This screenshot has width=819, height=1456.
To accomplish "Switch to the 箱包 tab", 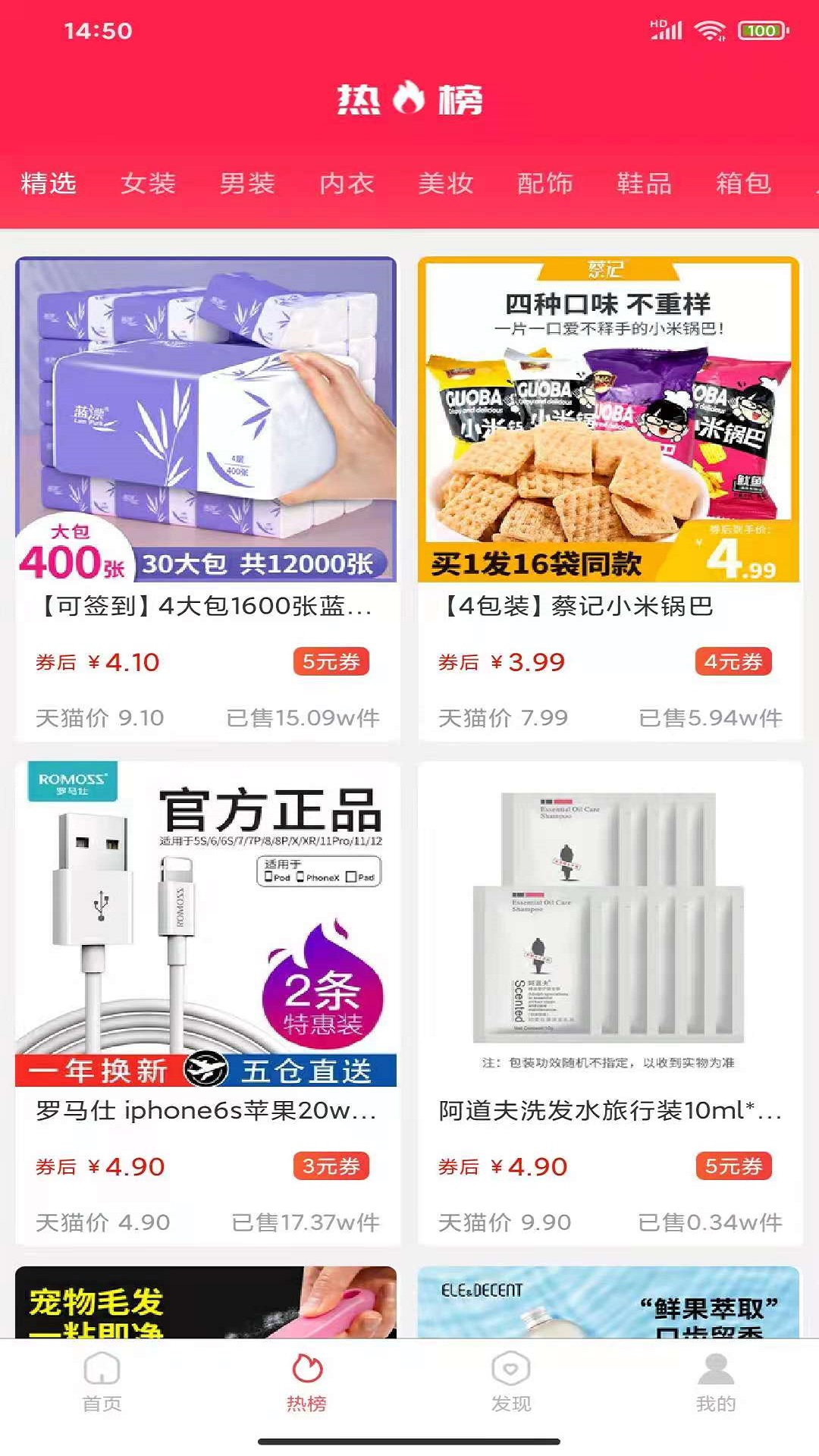I will (744, 184).
